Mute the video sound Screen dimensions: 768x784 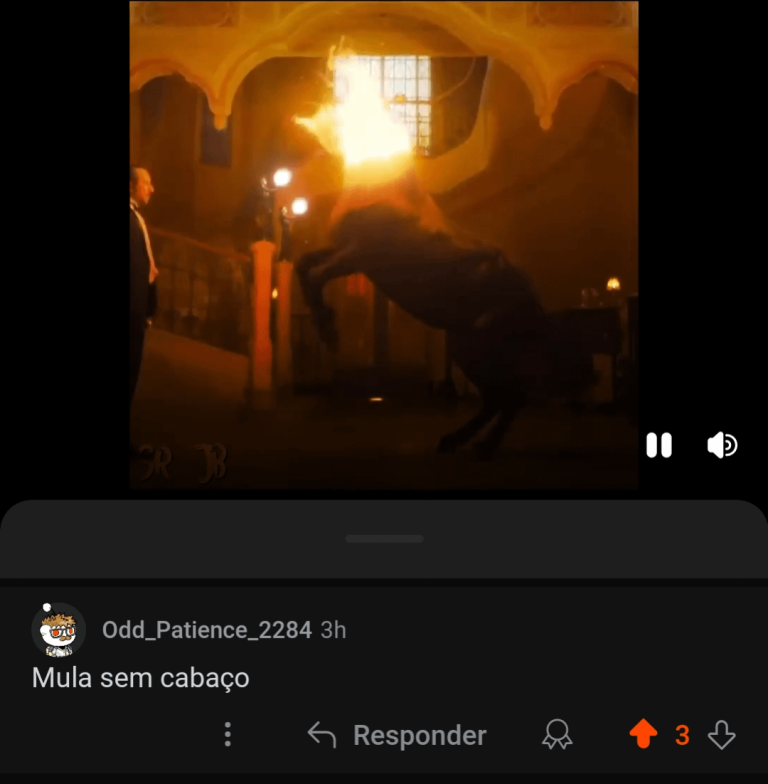tap(721, 445)
